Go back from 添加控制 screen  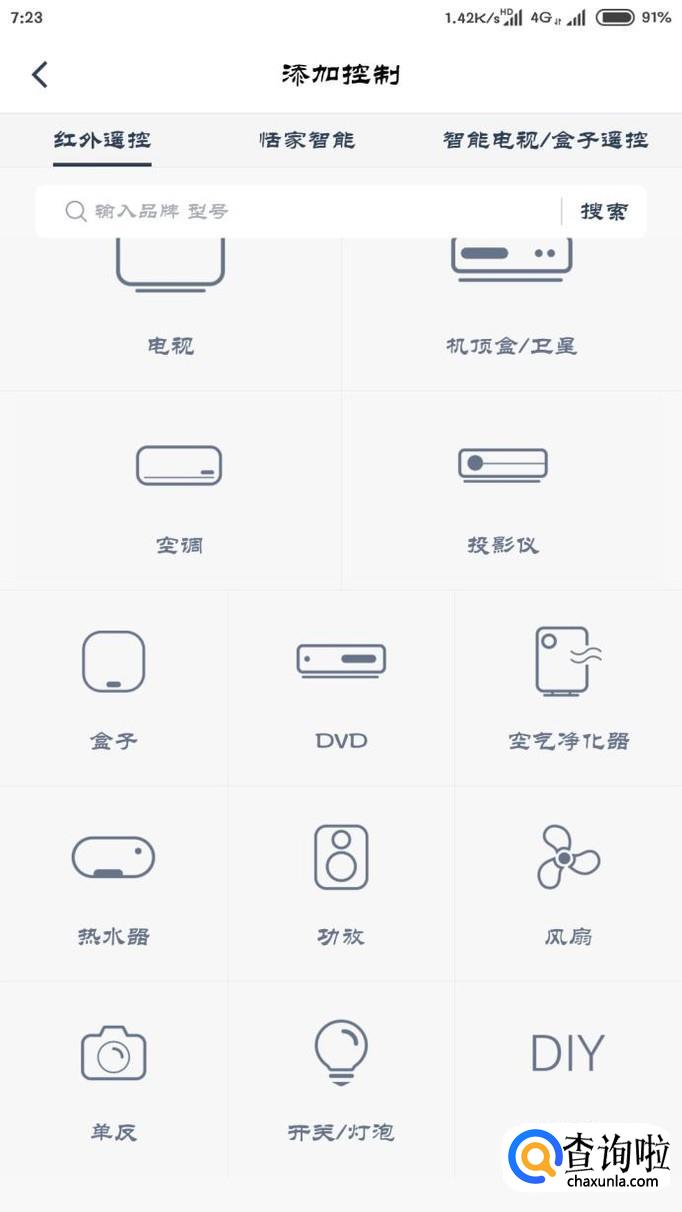40,75
